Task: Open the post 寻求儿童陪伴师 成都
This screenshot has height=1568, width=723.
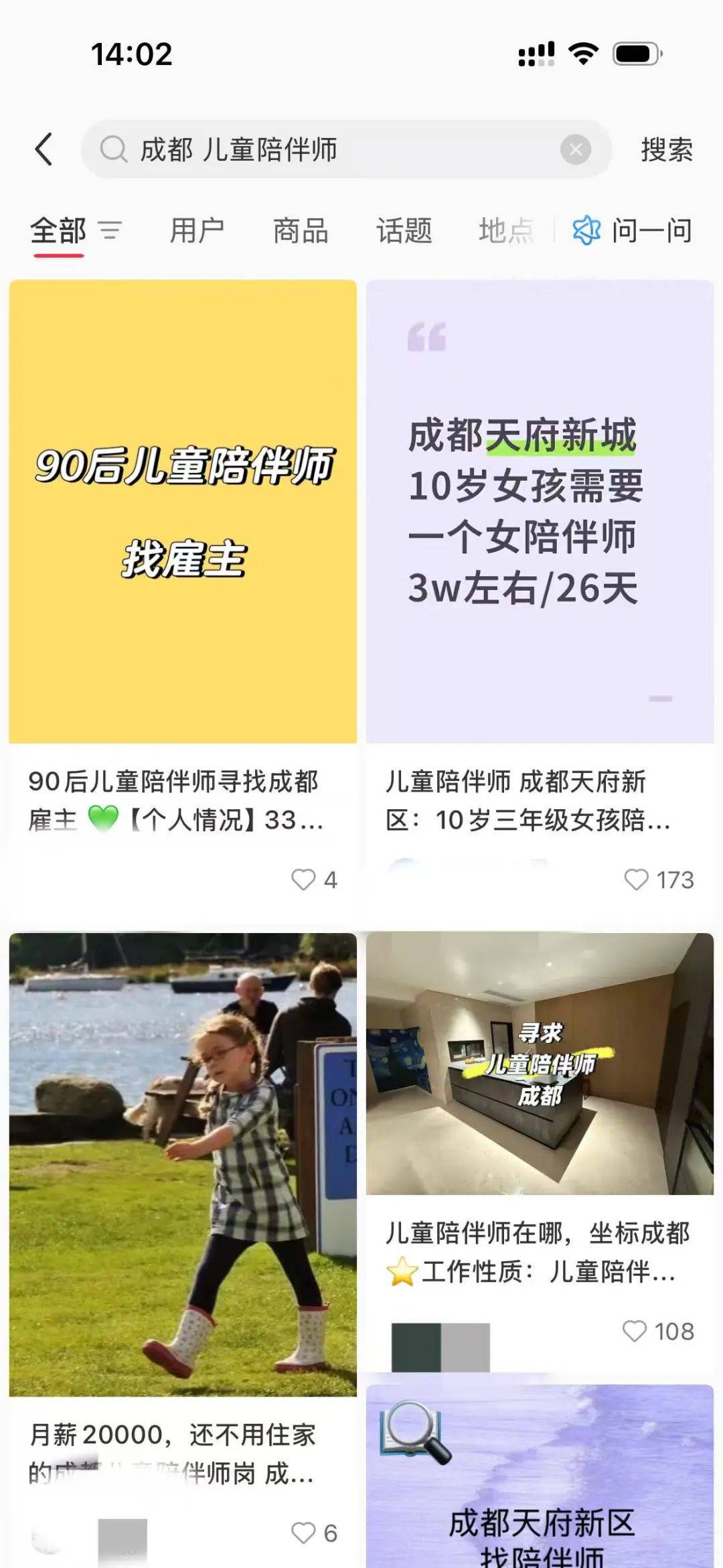Action: point(540,1065)
